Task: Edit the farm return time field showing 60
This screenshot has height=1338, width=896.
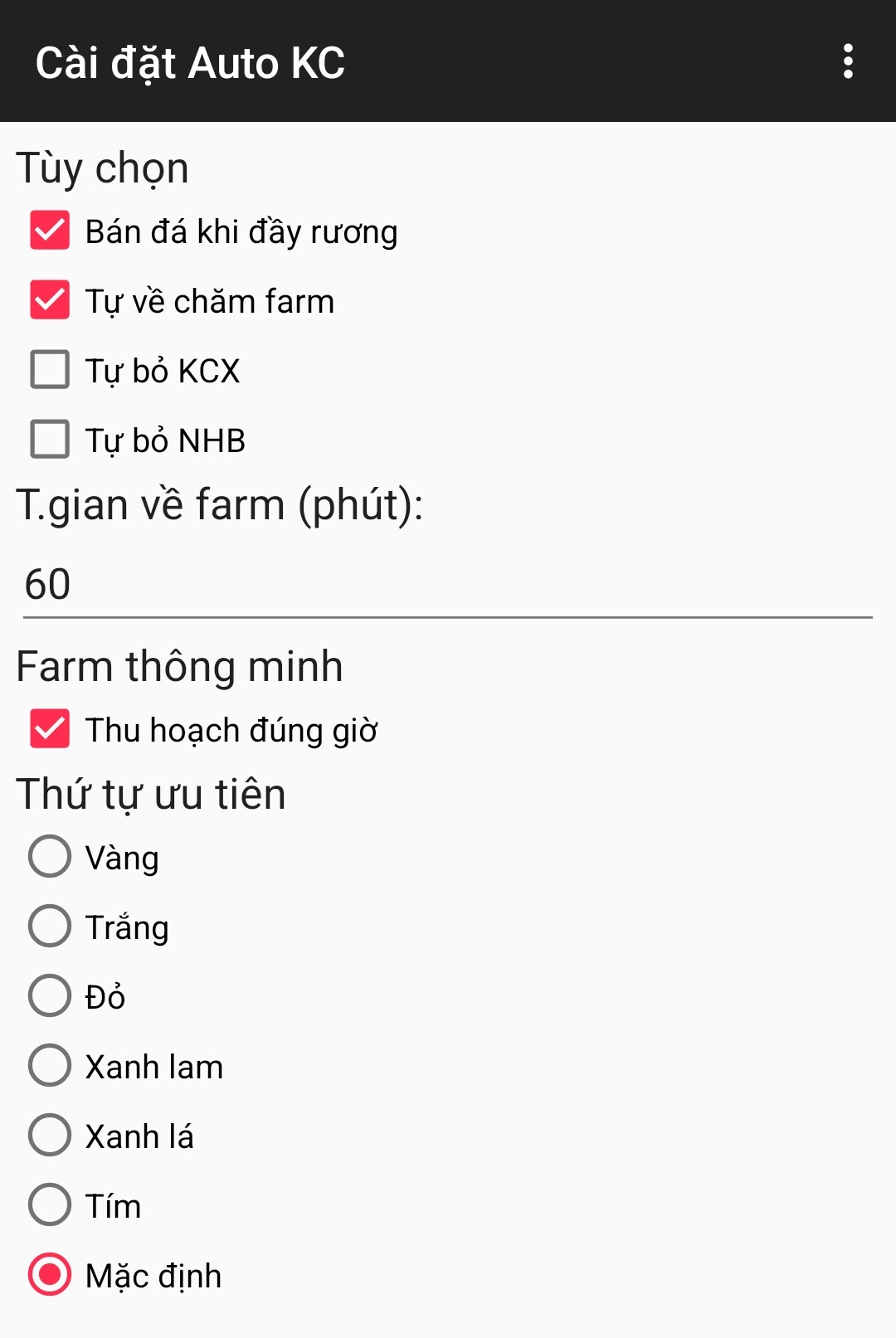Action: tap(446, 585)
